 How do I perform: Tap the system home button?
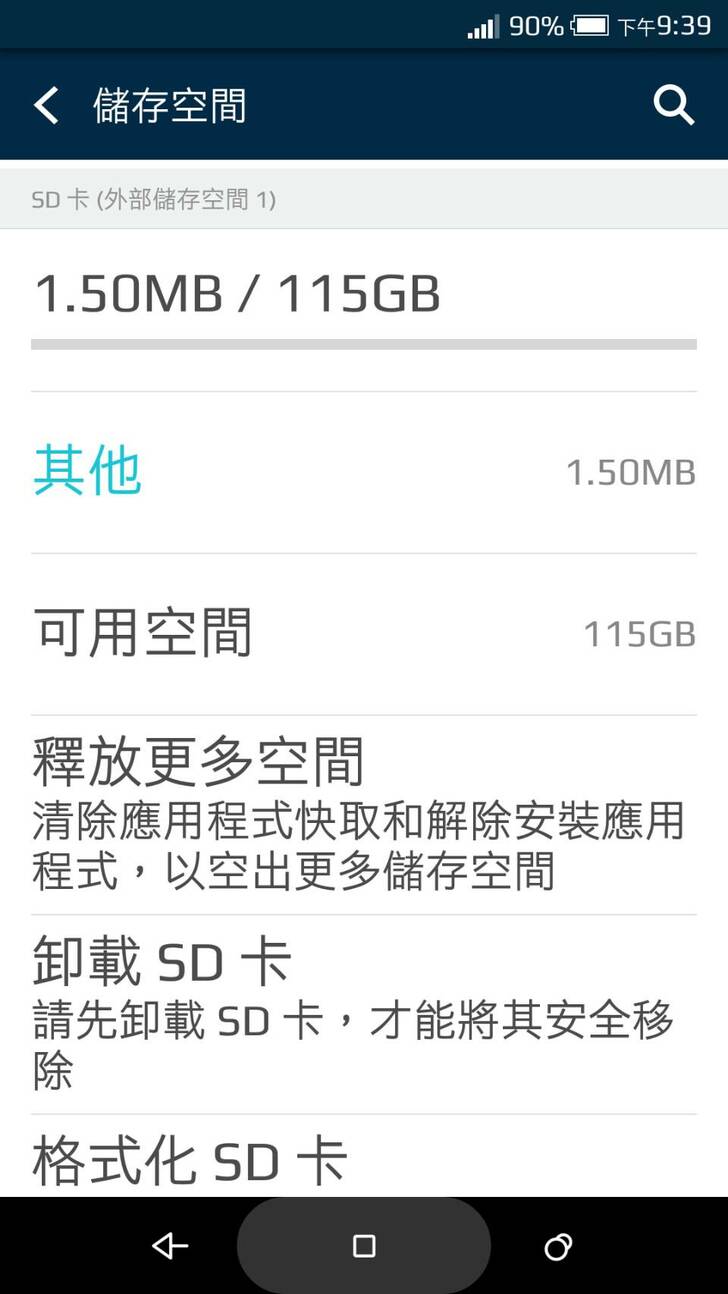pos(364,1246)
